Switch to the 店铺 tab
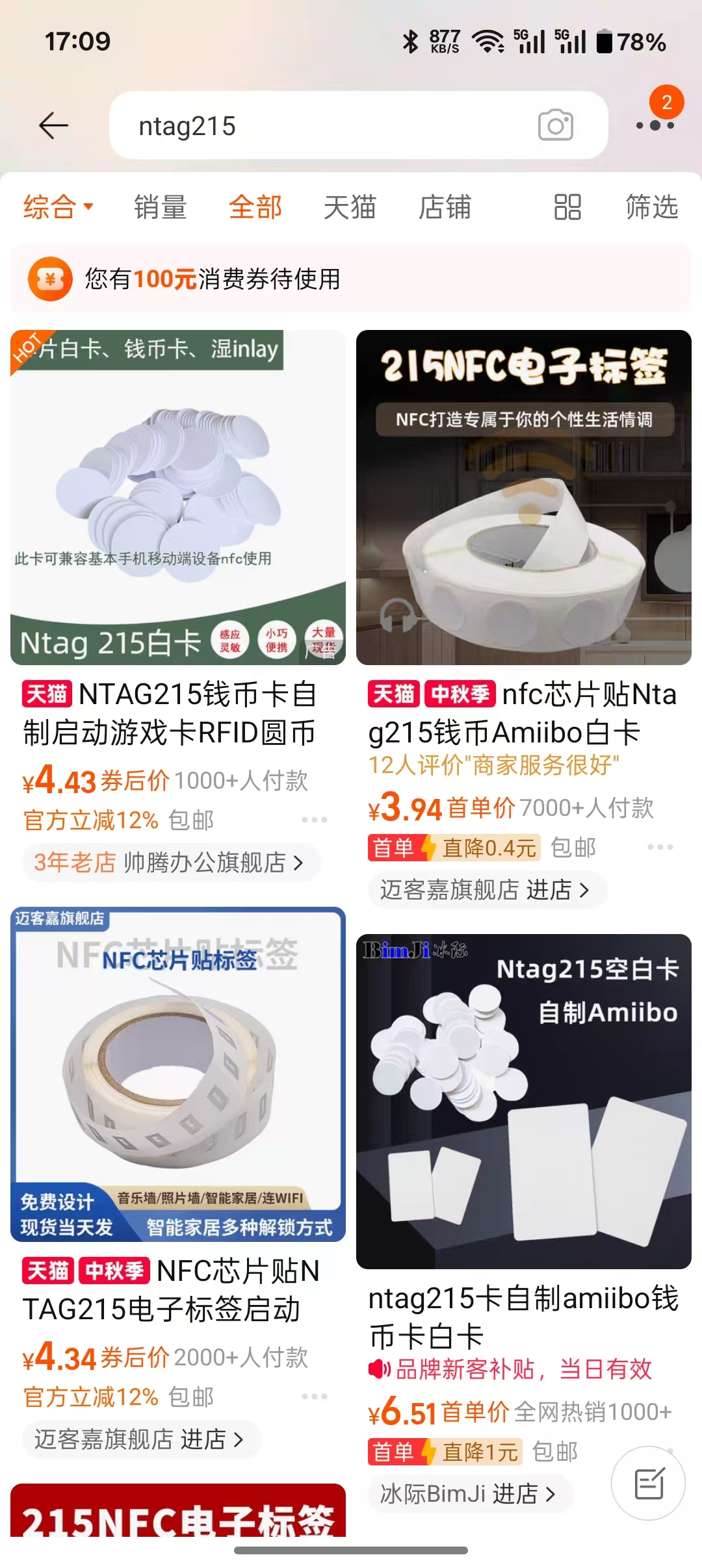Image resolution: width=702 pixels, height=1568 pixels. [445, 208]
